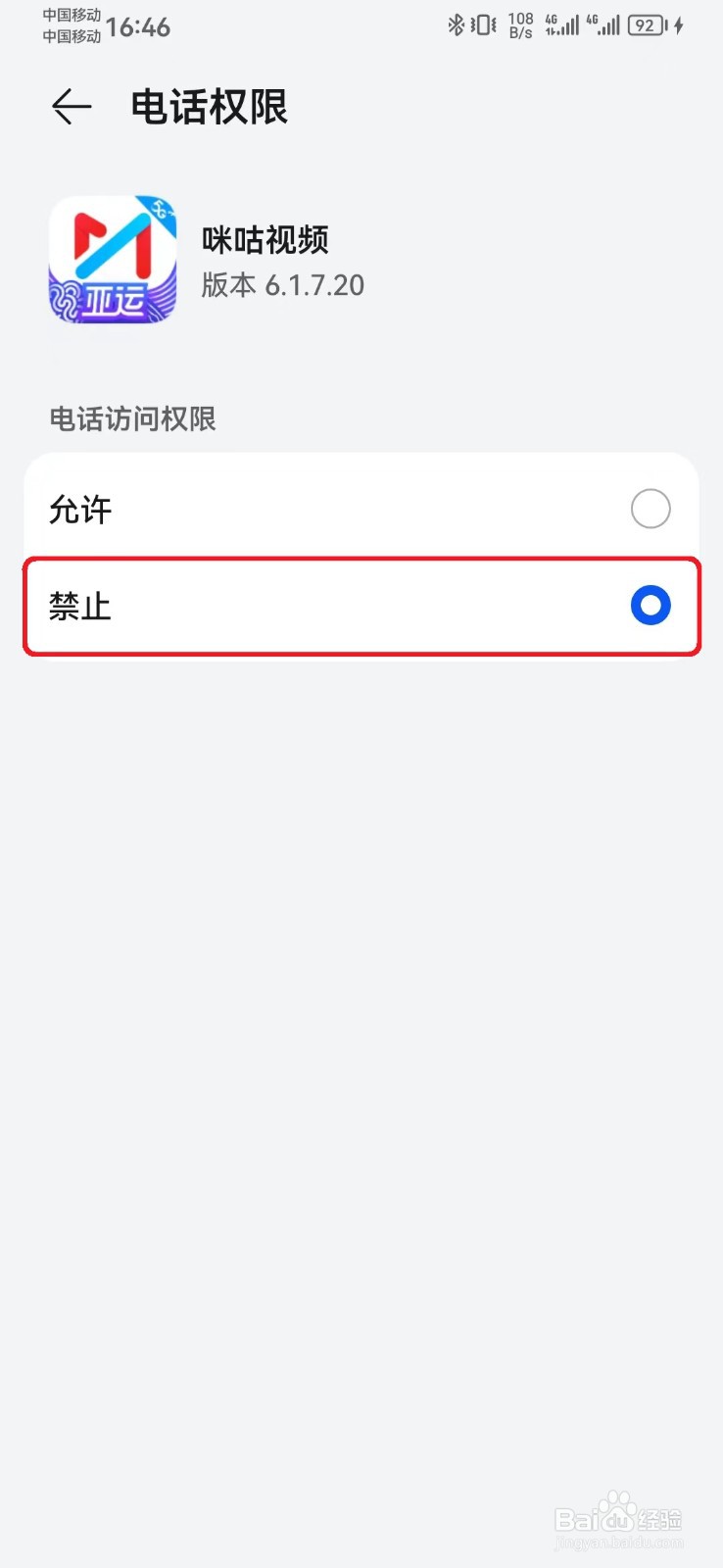Screen dimensions: 723x1568
Task: Tap the back arrow to return
Action: [70, 107]
